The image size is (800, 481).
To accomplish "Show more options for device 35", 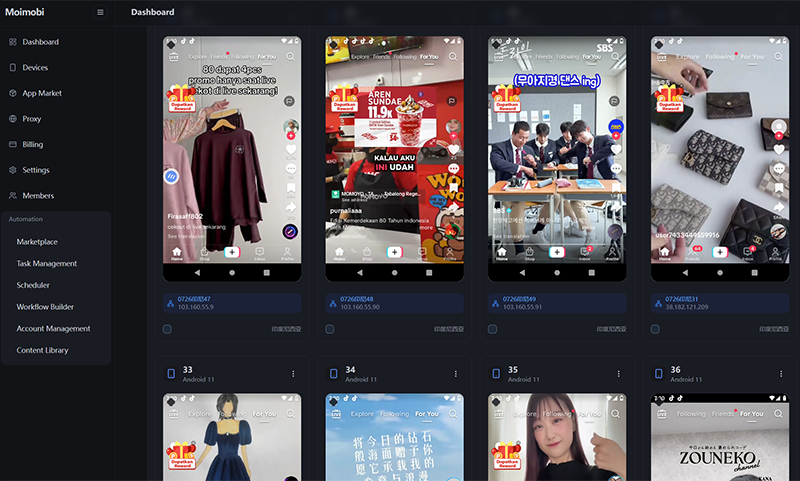I will 619,374.
